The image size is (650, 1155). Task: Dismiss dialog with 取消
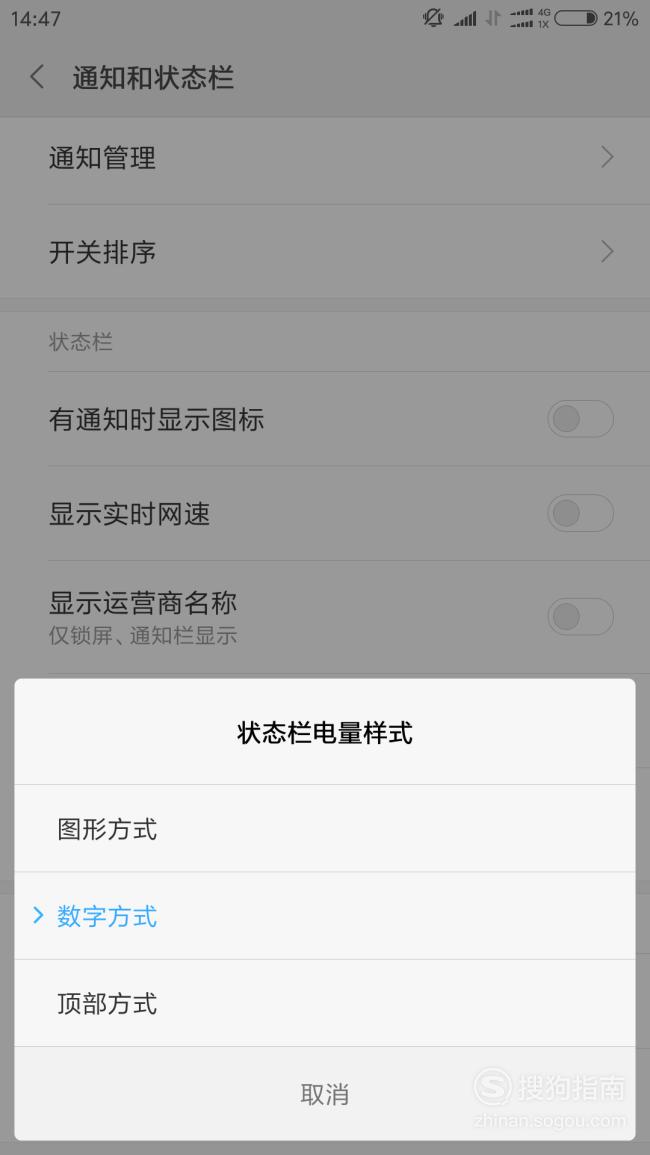tap(324, 1094)
